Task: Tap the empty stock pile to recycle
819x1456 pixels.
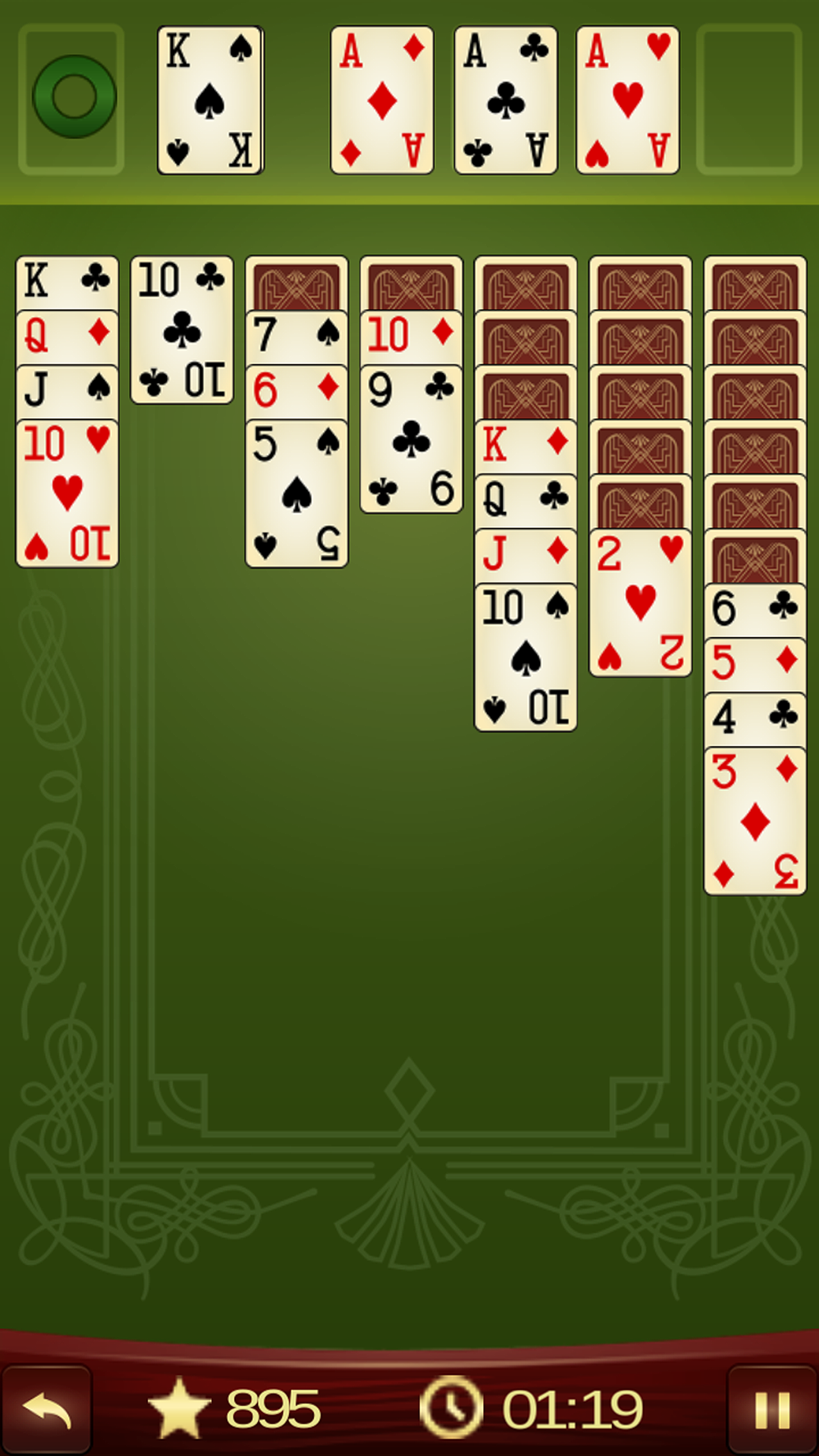Action: click(73, 99)
